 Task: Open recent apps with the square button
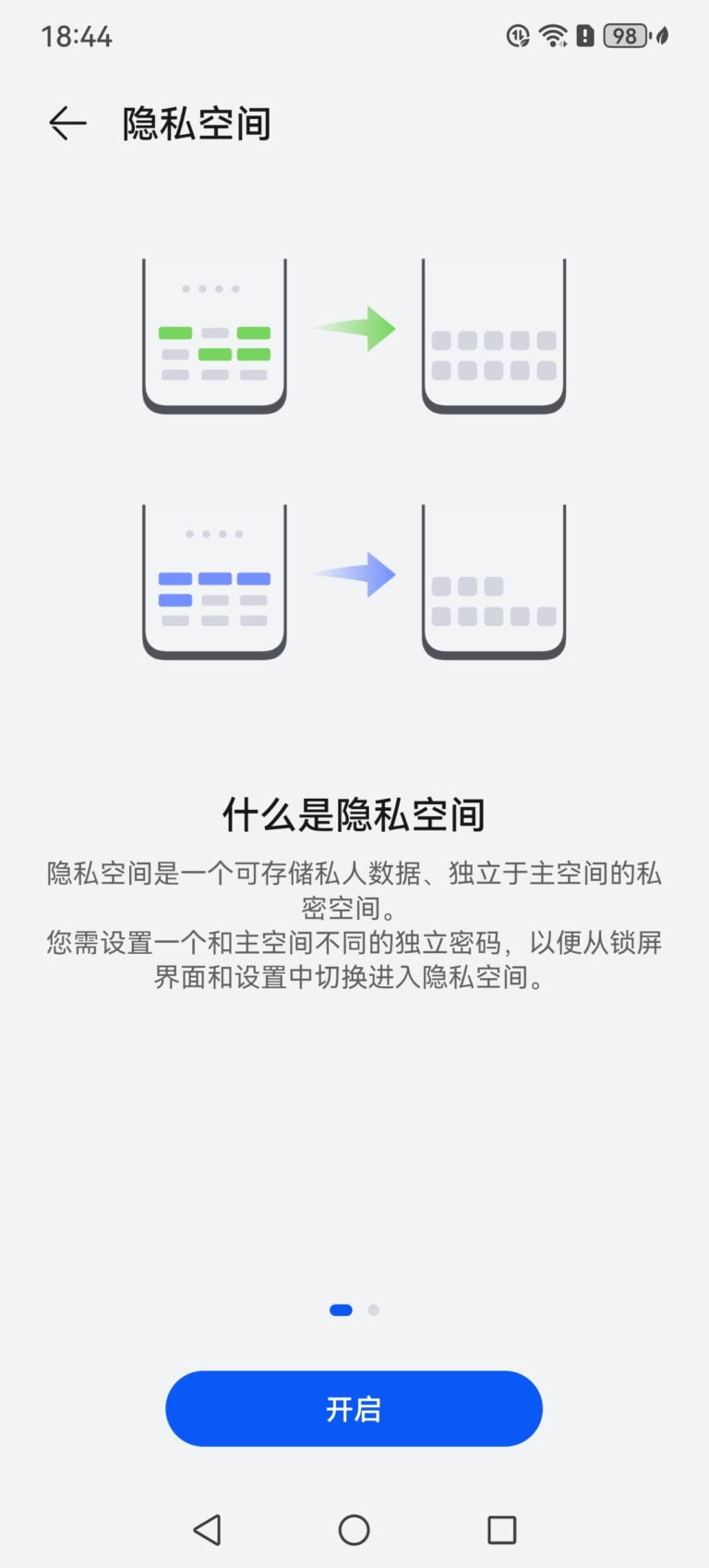tap(501, 1530)
